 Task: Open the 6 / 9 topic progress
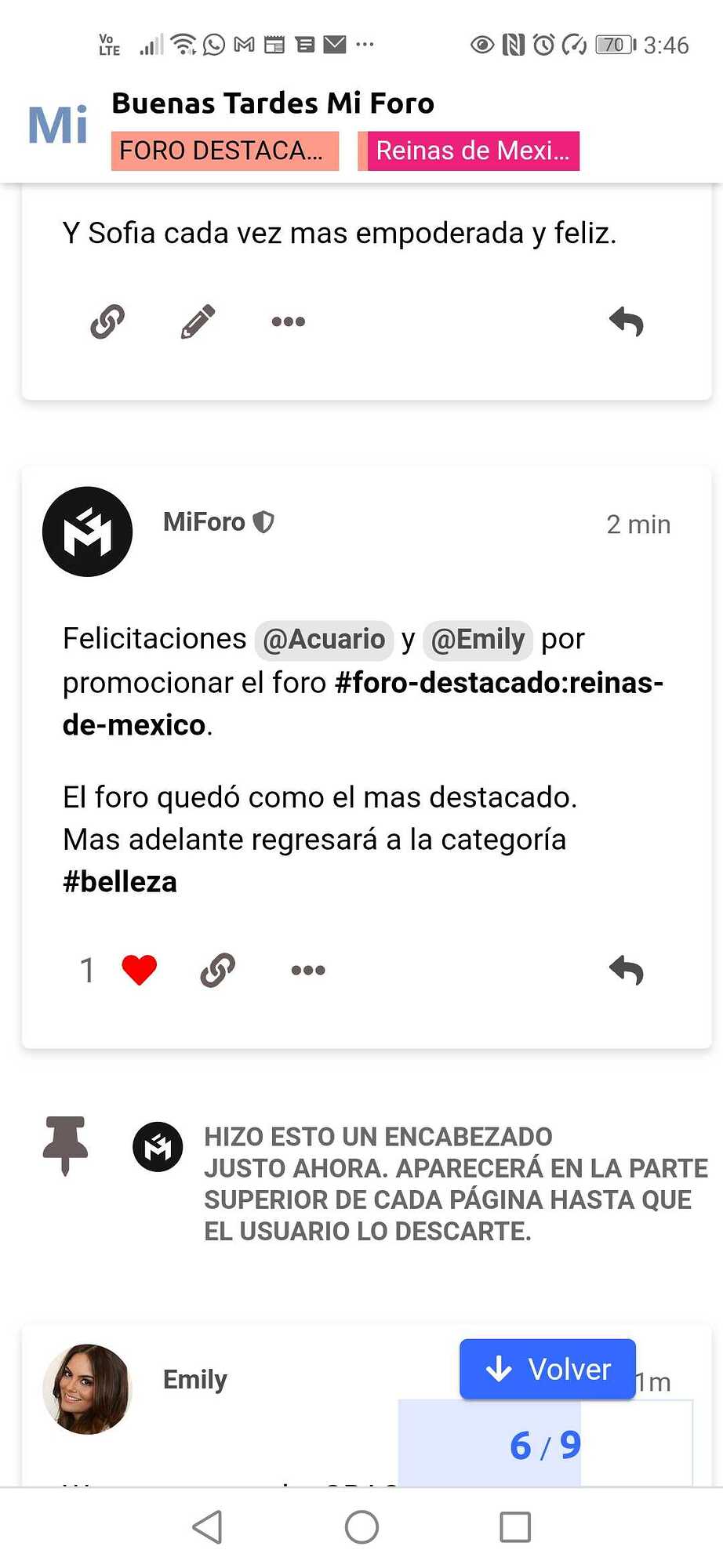pos(545,1445)
